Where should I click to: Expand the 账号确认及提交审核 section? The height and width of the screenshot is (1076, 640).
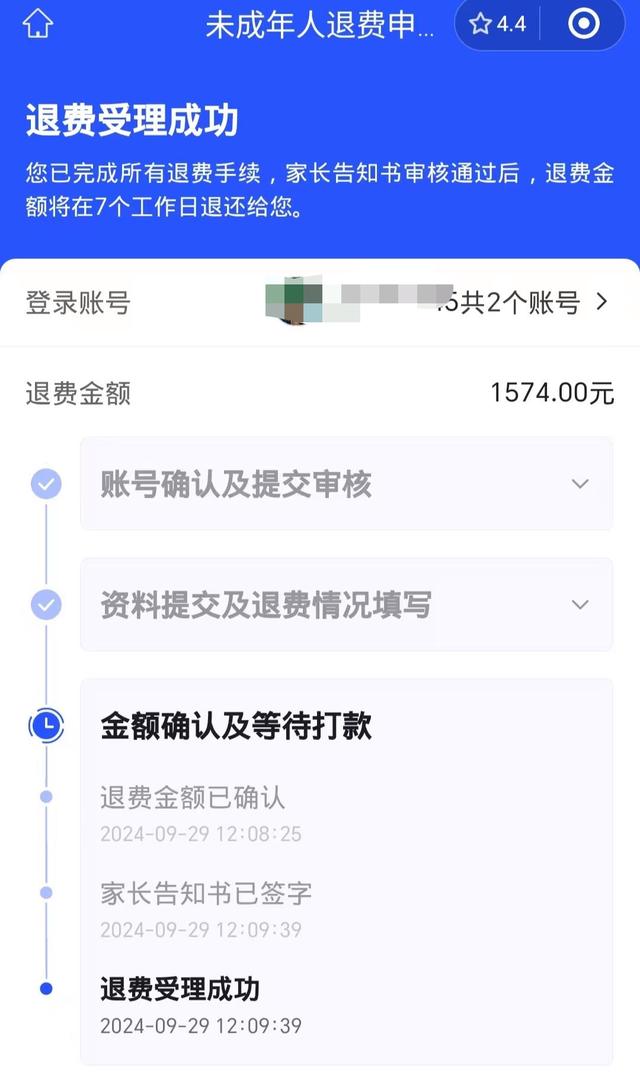pos(346,484)
